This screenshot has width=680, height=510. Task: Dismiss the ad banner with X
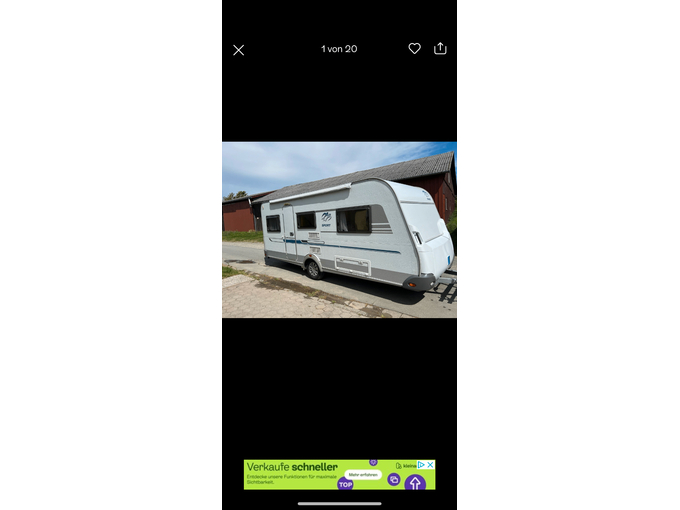(x=430, y=465)
